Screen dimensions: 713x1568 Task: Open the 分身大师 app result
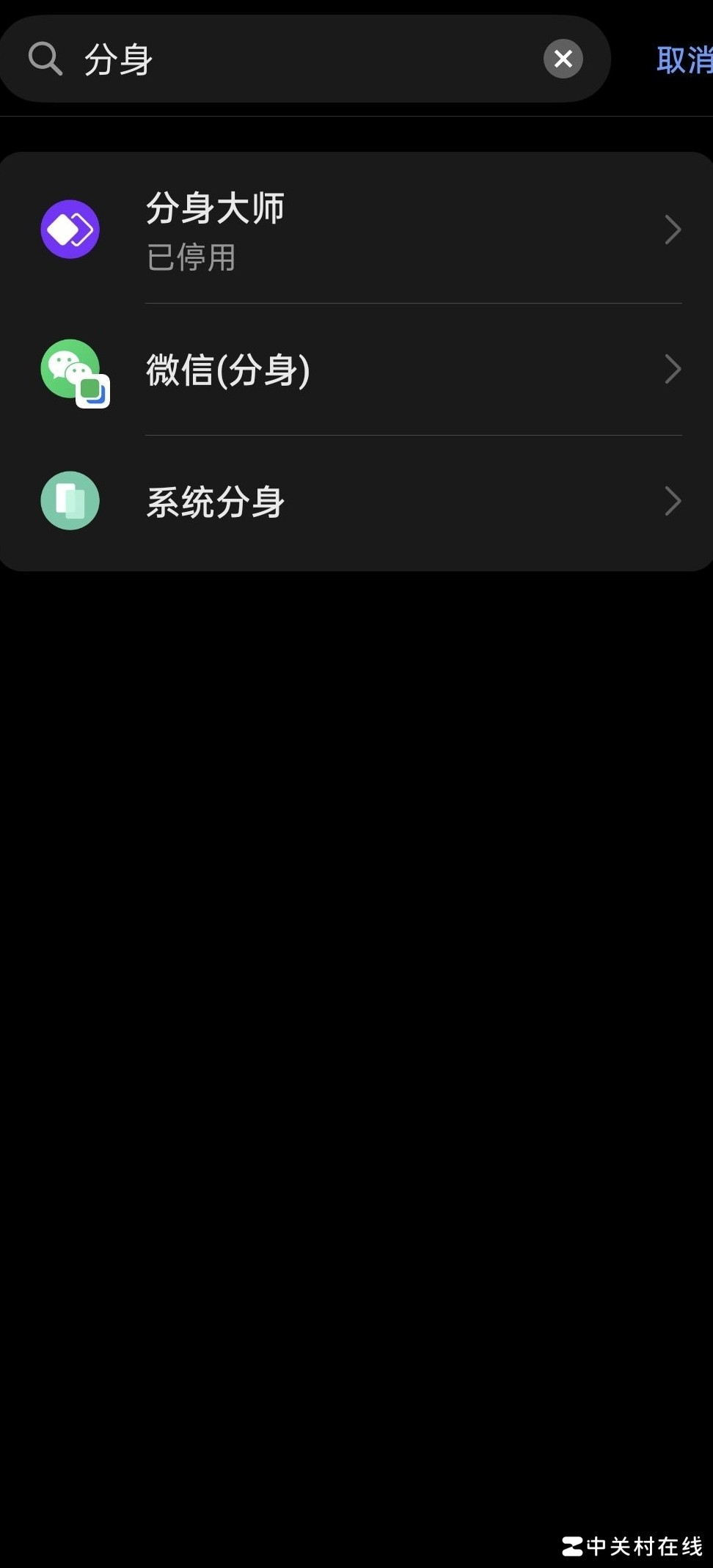point(359,230)
